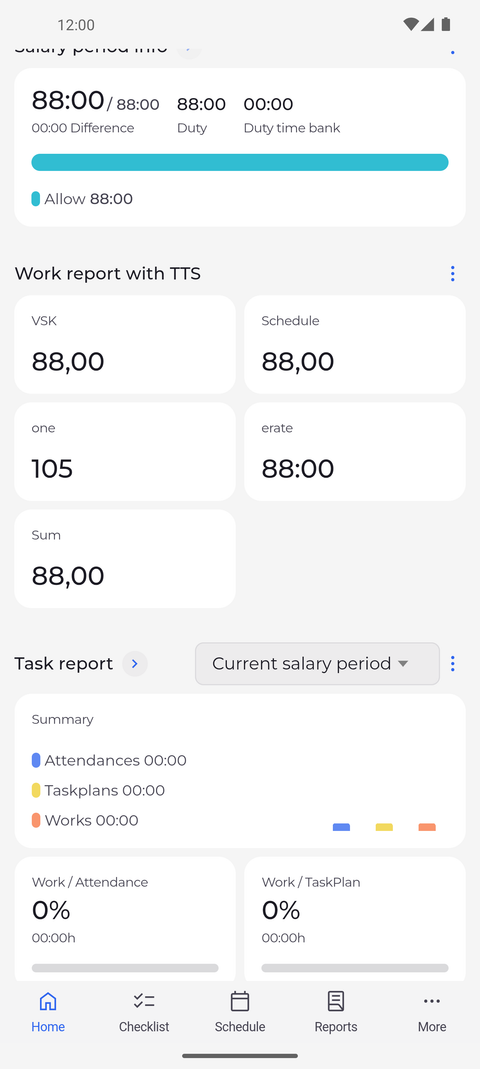
Task: Select the Home tab
Action: 48,1012
